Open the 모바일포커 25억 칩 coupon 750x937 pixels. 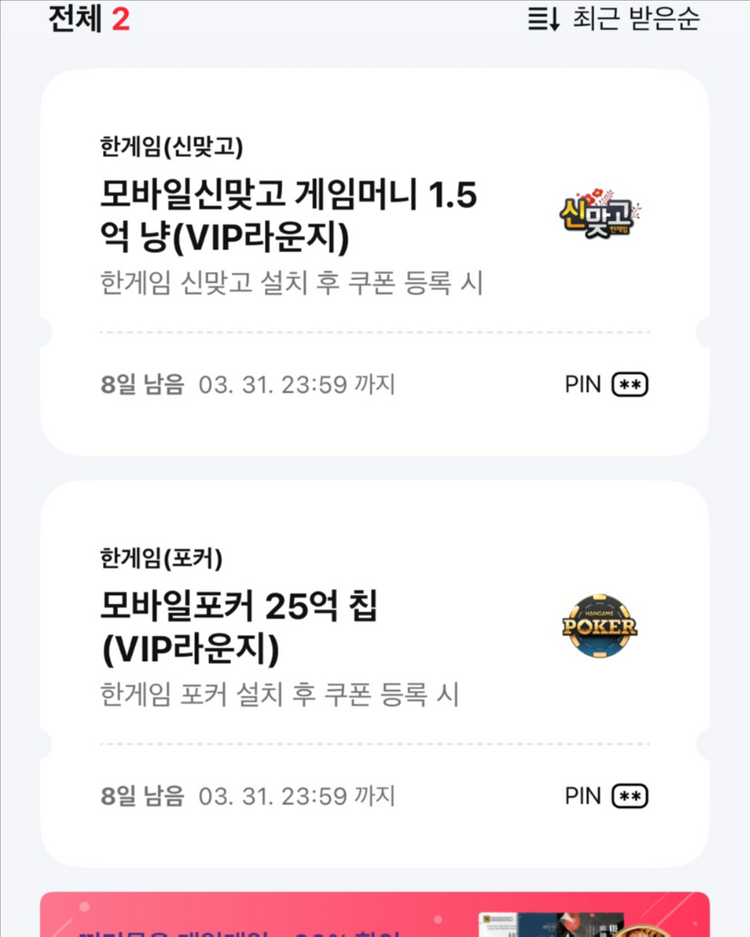coord(242,627)
